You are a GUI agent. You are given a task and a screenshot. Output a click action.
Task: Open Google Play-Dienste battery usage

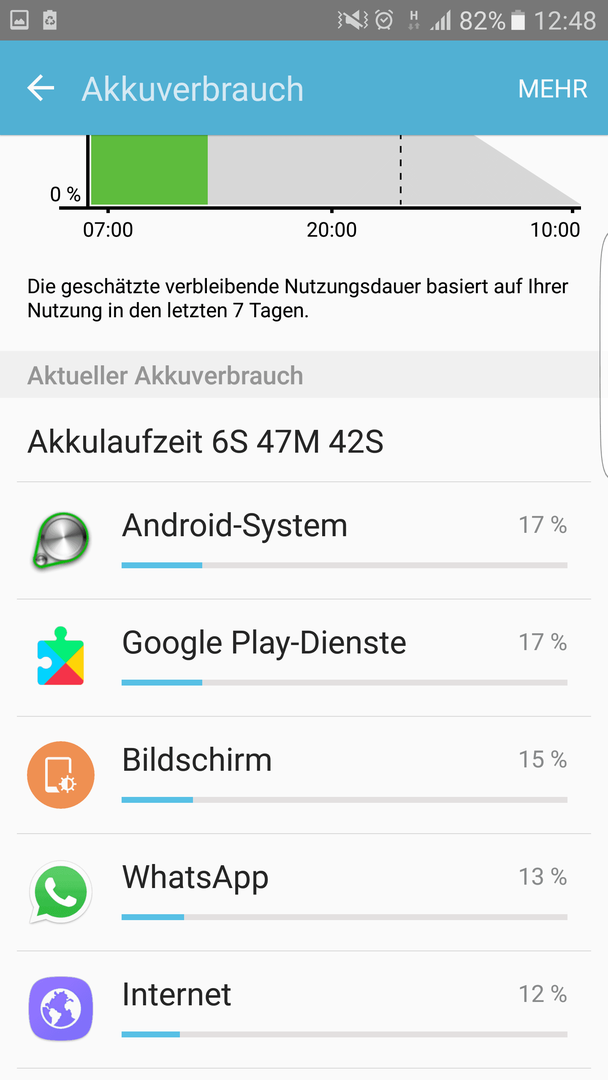tap(304, 658)
